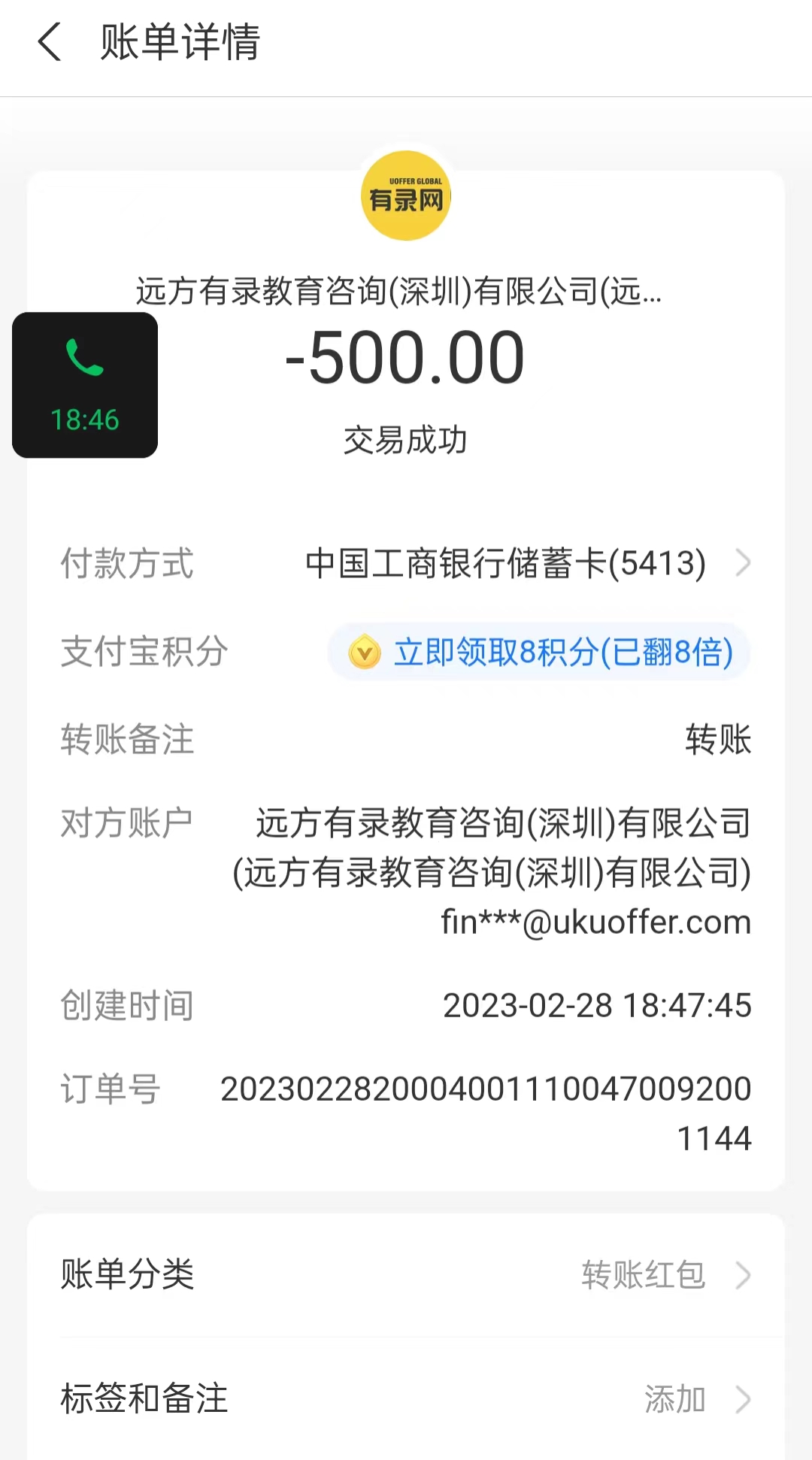Image resolution: width=812 pixels, height=1460 pixels.
Task: Claim 立即领取8积分 reward
Action: [540, 652]
